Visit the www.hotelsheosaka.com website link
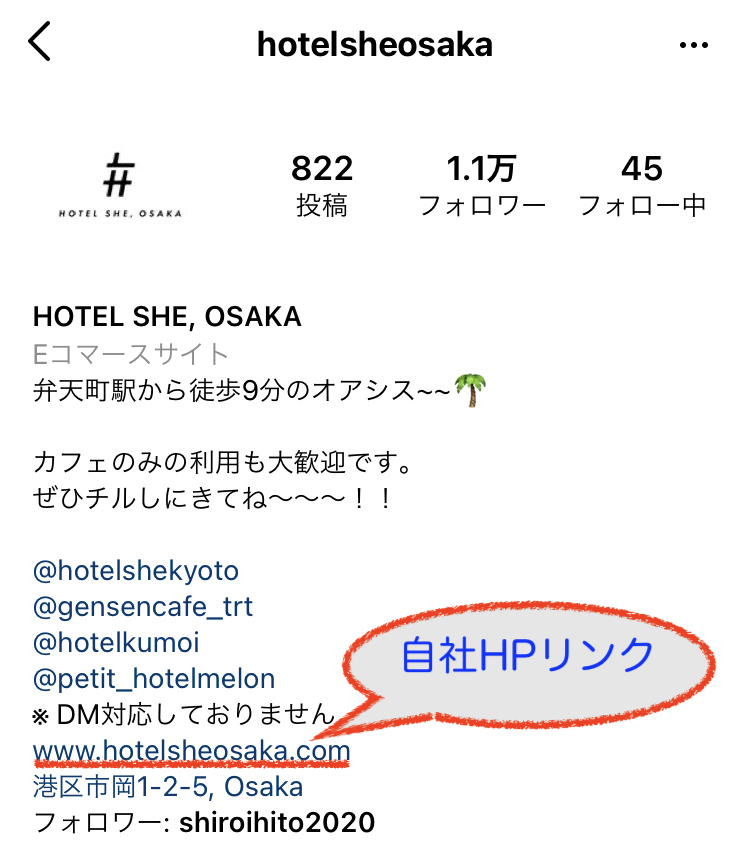750x851 pixels. [x=192, y=750]
